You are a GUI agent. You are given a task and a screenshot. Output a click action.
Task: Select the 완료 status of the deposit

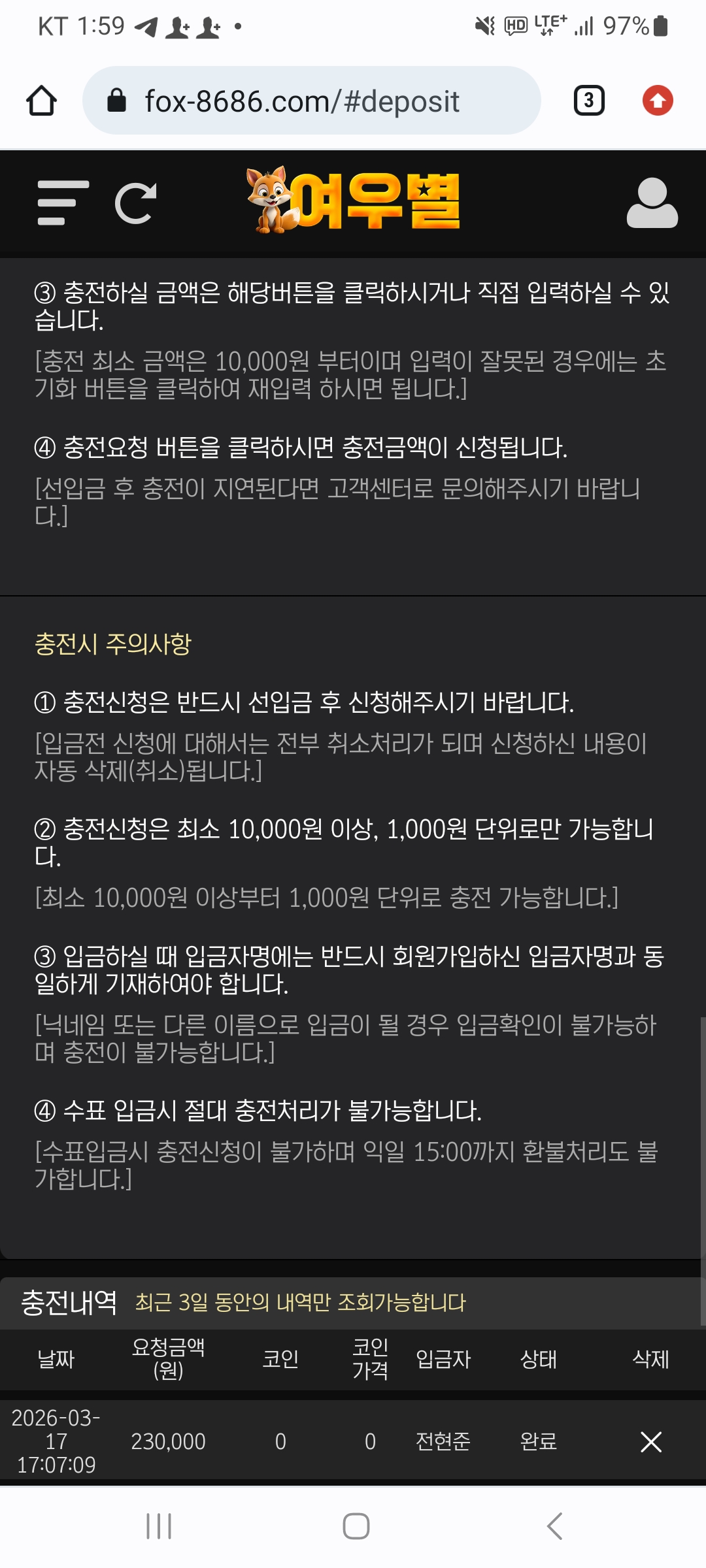coord(537,1441)
